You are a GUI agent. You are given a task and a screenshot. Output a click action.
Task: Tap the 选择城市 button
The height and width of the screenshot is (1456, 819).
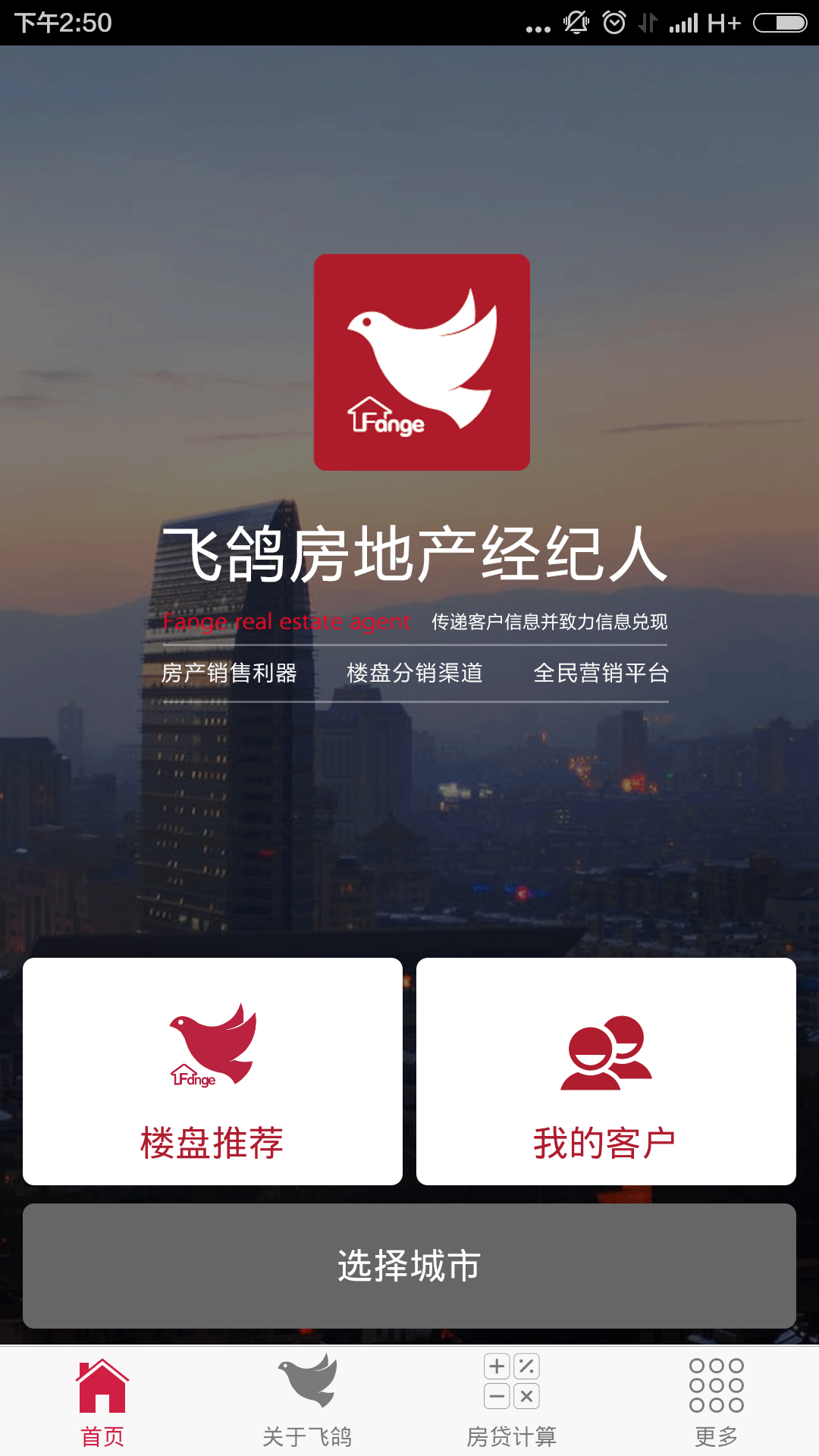pyautogui.click(x=409, y=1265)
